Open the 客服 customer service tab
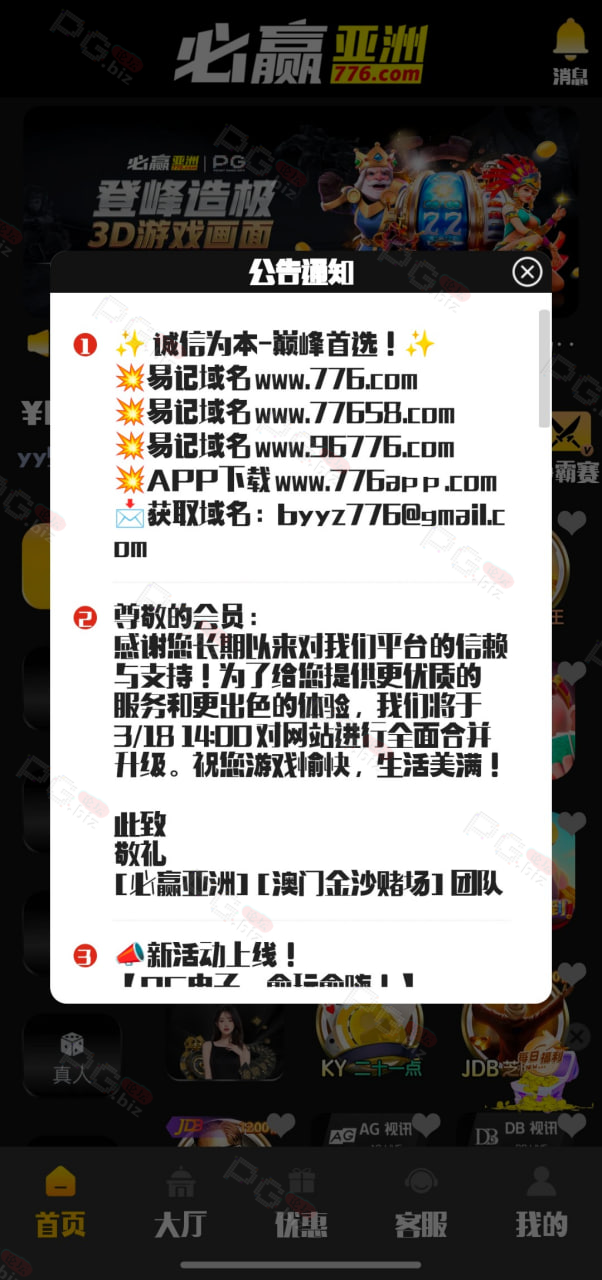602x1280 pixels. pos(421,1201)
